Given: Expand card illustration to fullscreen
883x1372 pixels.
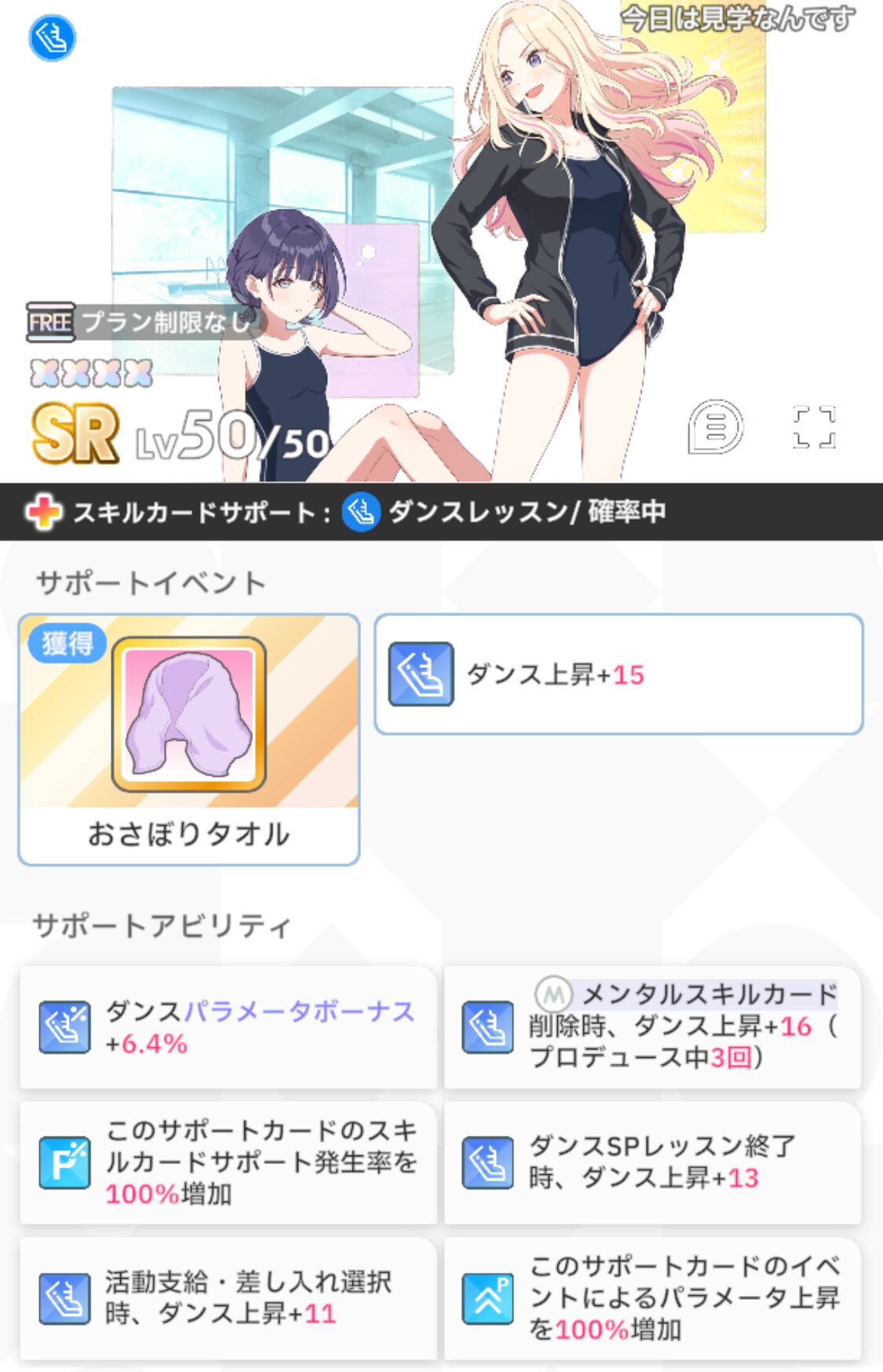Looking at the screenshot, I should (x=814, y=427).
